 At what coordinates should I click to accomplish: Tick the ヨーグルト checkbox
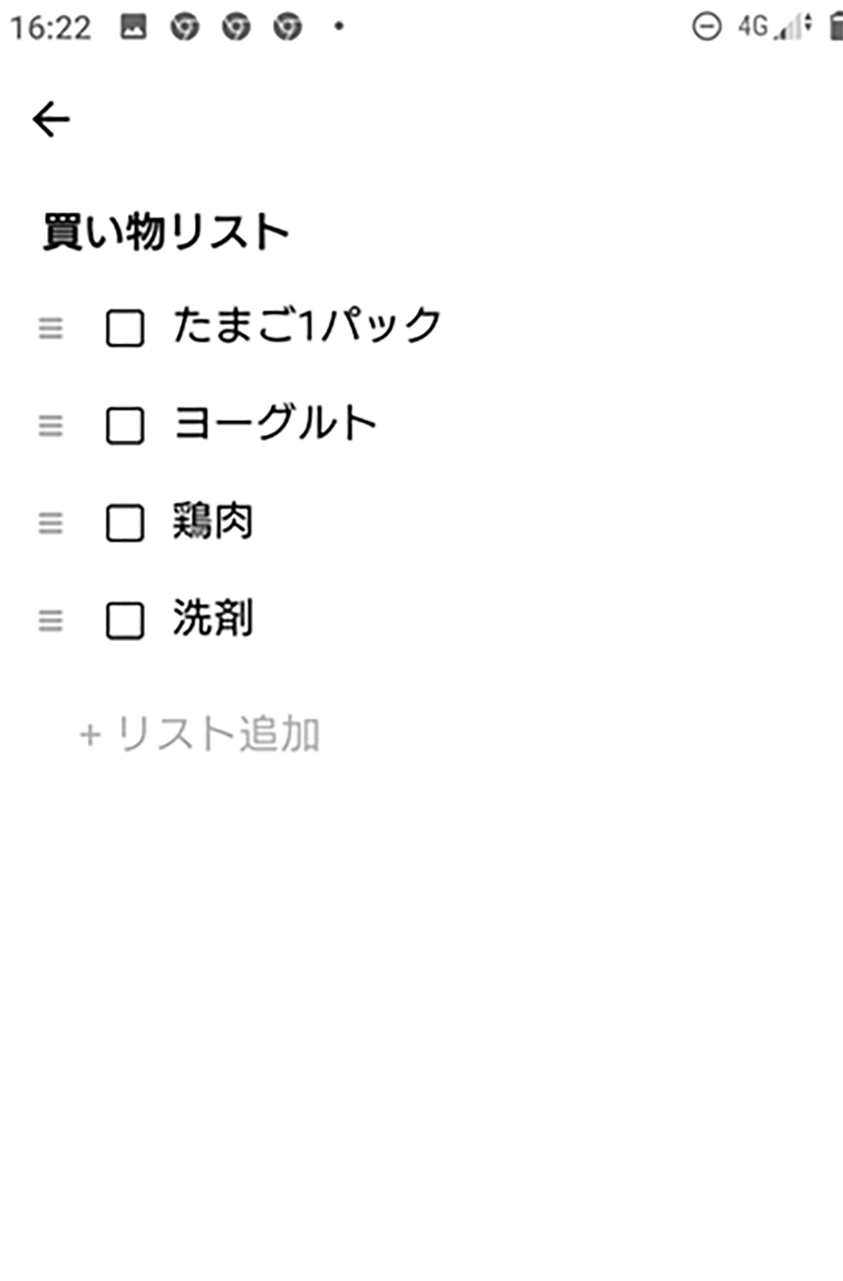coord(124,426)
